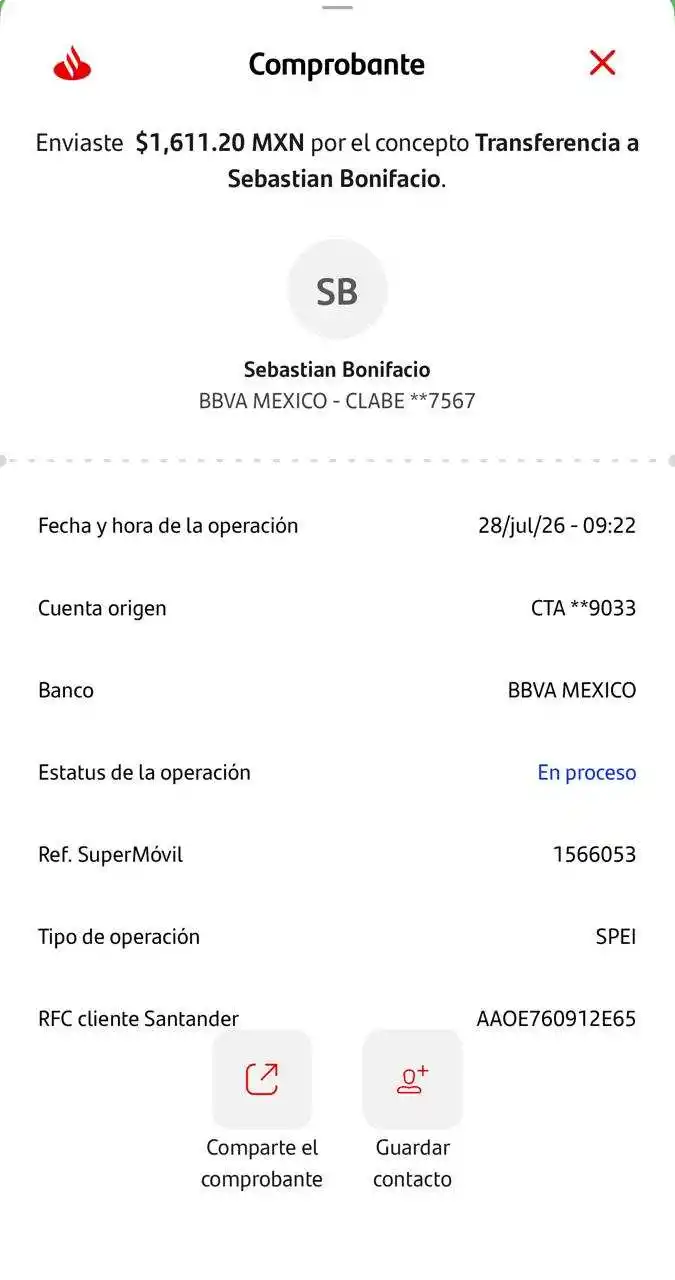The image size is (675, 1280).
Task: Save Sebastian Bonifacio as contact
Action: click(x=412, y=1080)
